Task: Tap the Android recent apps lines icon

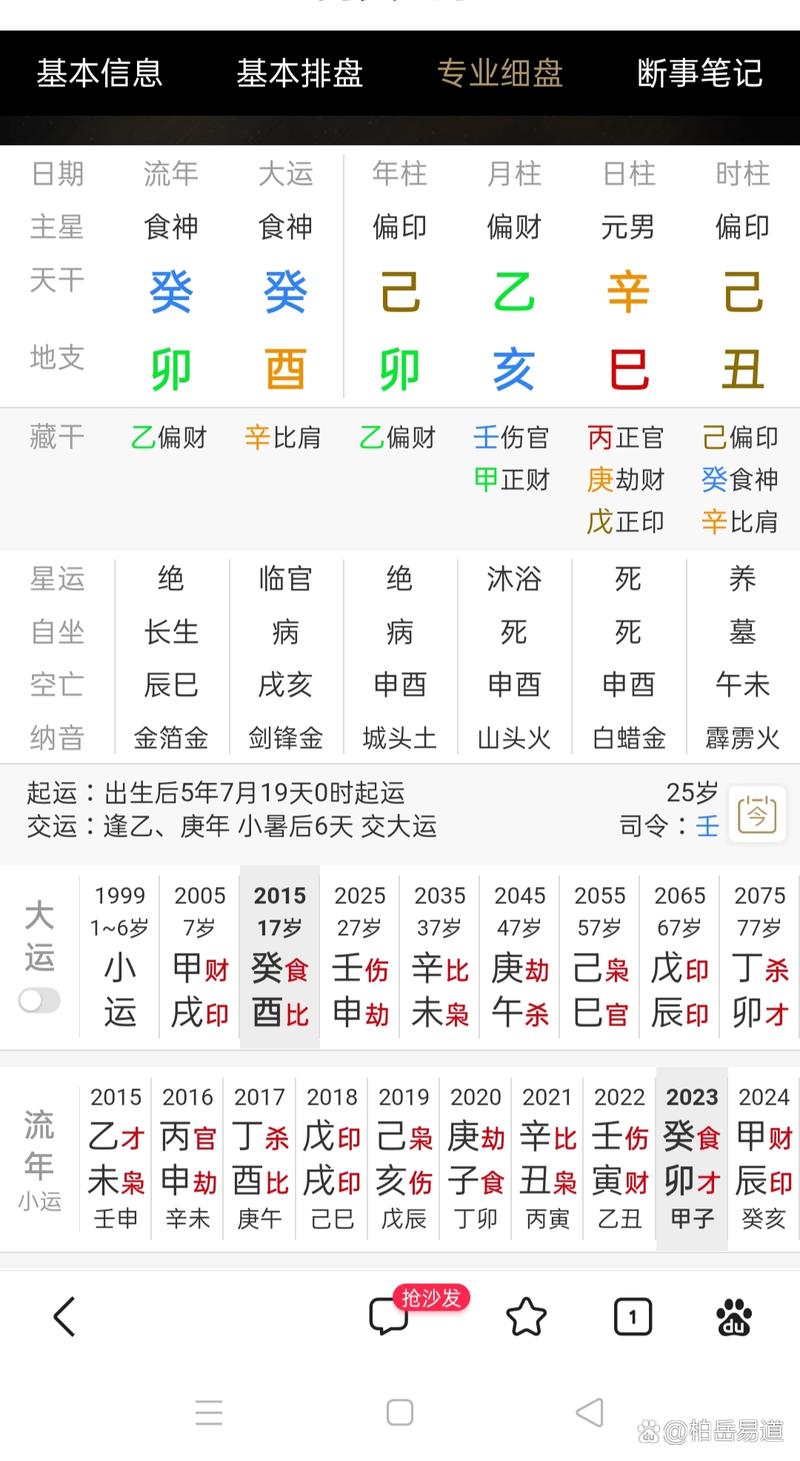Action: click(209, 1413)
